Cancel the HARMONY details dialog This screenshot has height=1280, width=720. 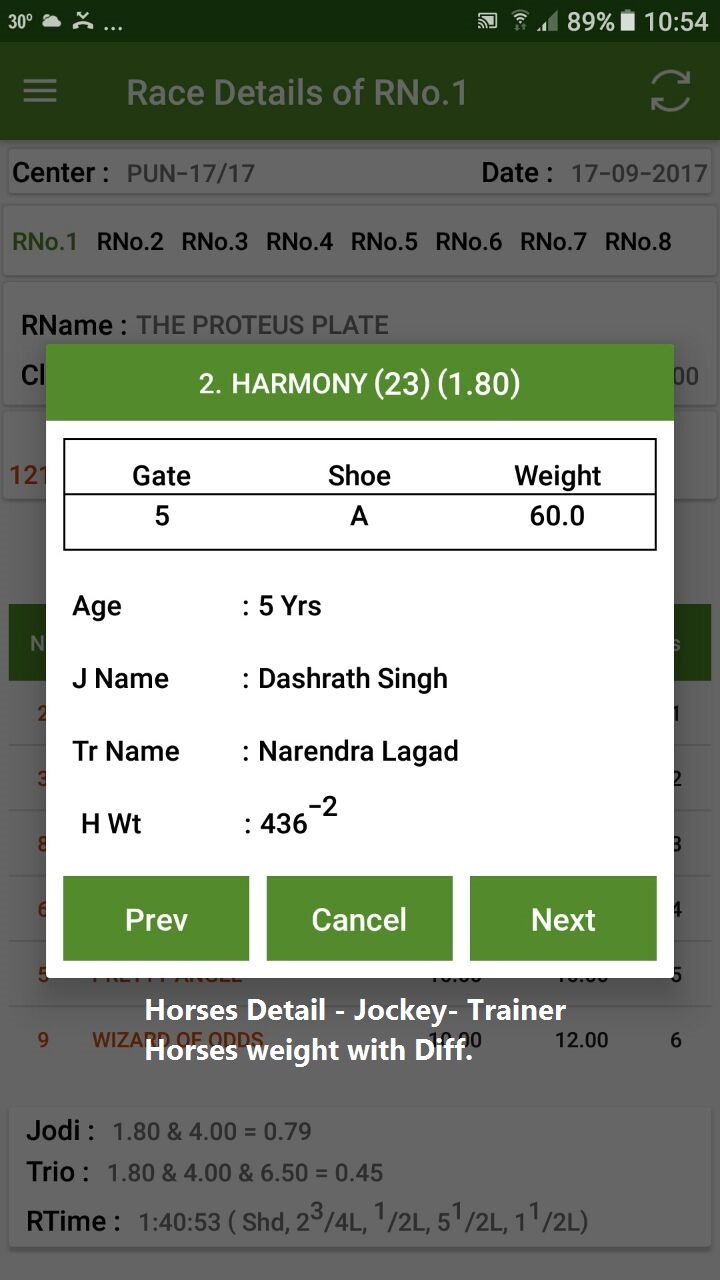[359, 918]
